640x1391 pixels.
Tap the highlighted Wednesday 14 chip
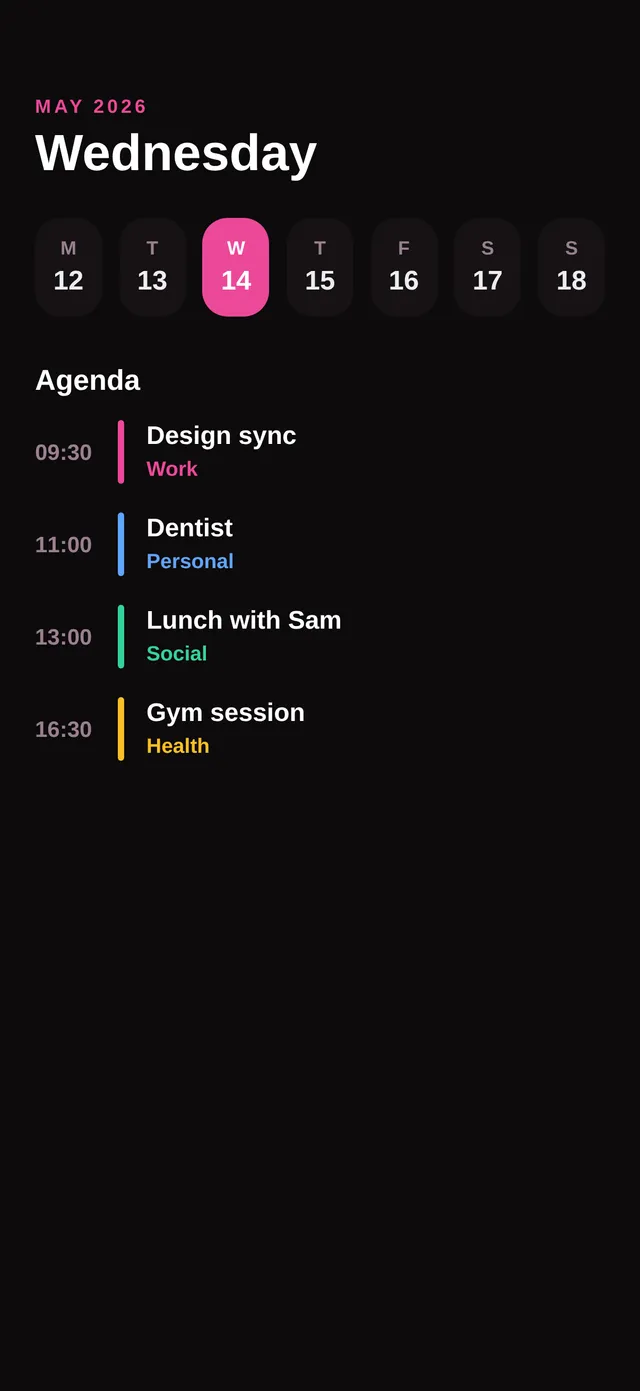236,267
